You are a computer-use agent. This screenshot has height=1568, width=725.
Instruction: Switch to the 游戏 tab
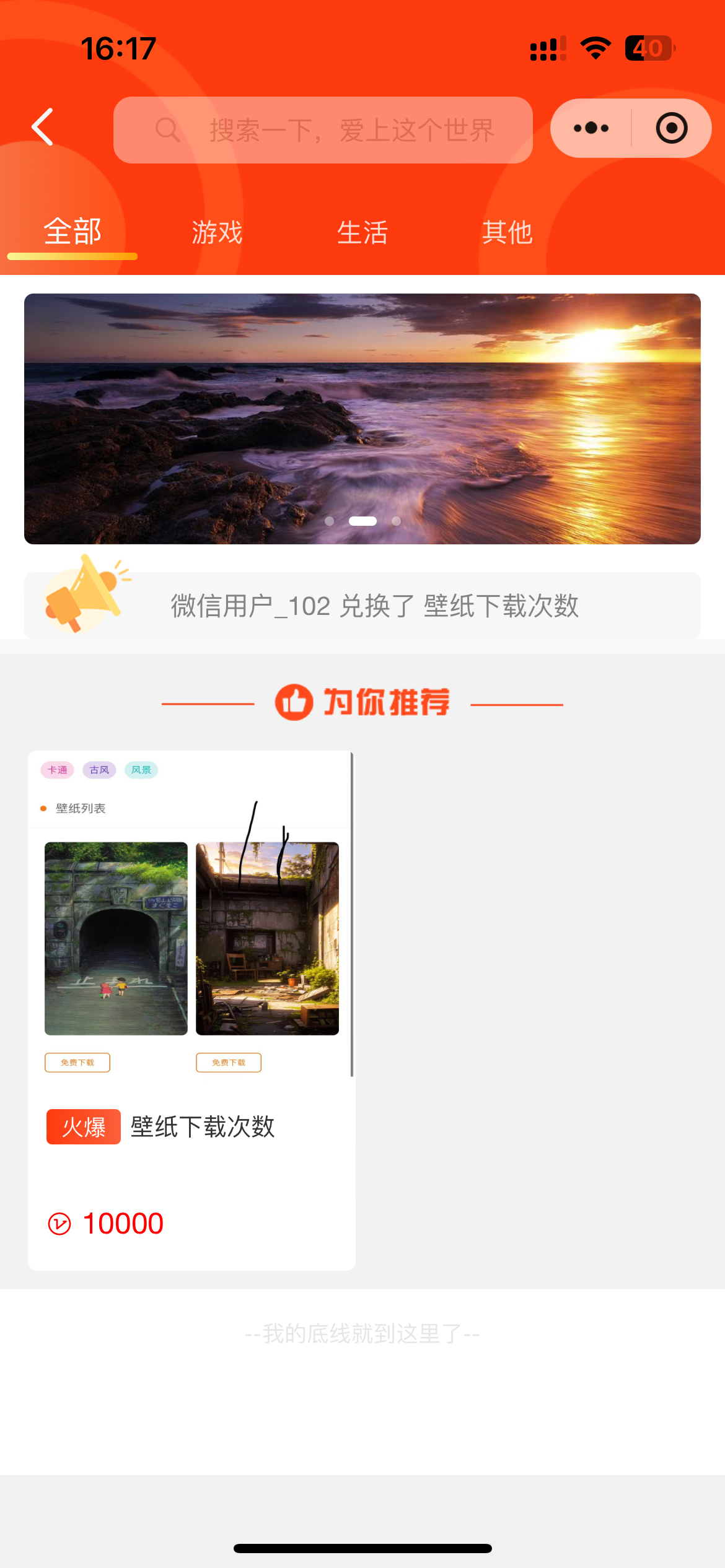(217, 232)
